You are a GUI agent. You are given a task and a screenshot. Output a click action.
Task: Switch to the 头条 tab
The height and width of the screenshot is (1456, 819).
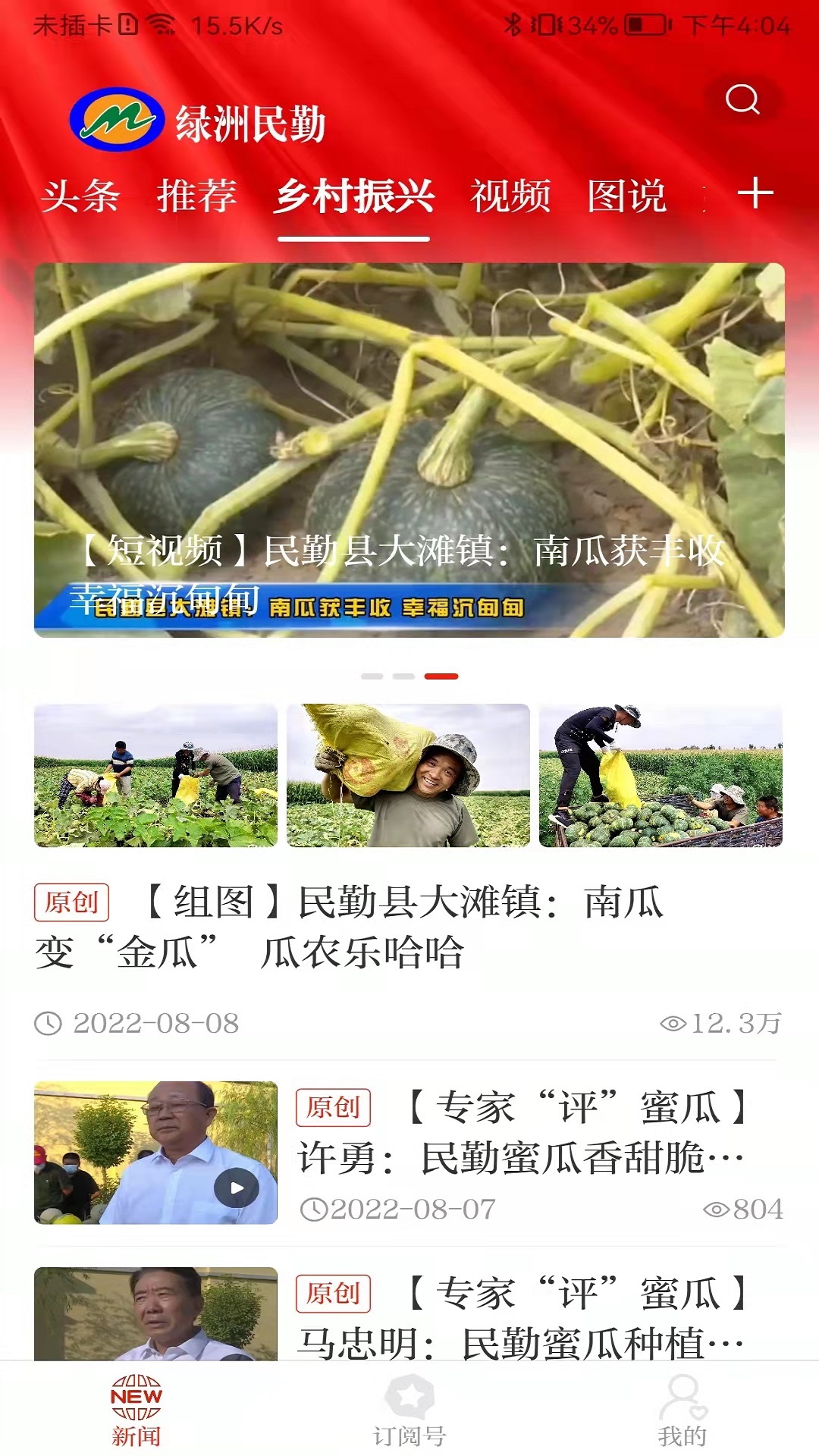(x=83, y=196)
